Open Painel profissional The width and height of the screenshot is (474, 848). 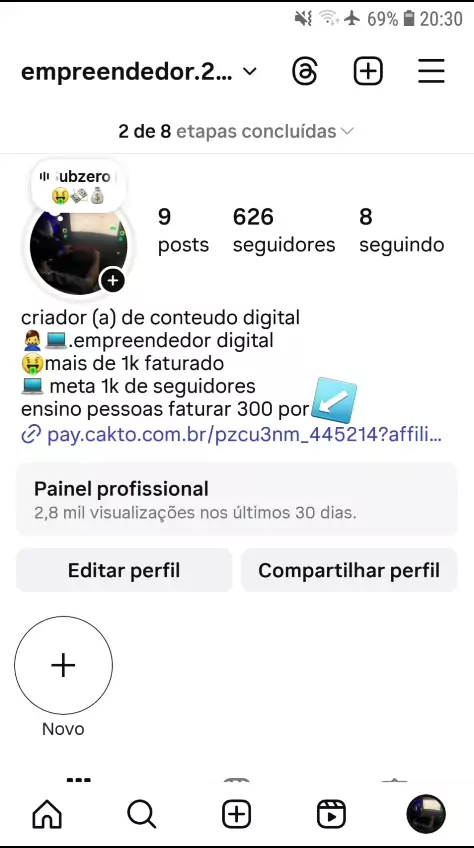pos(236,499)
